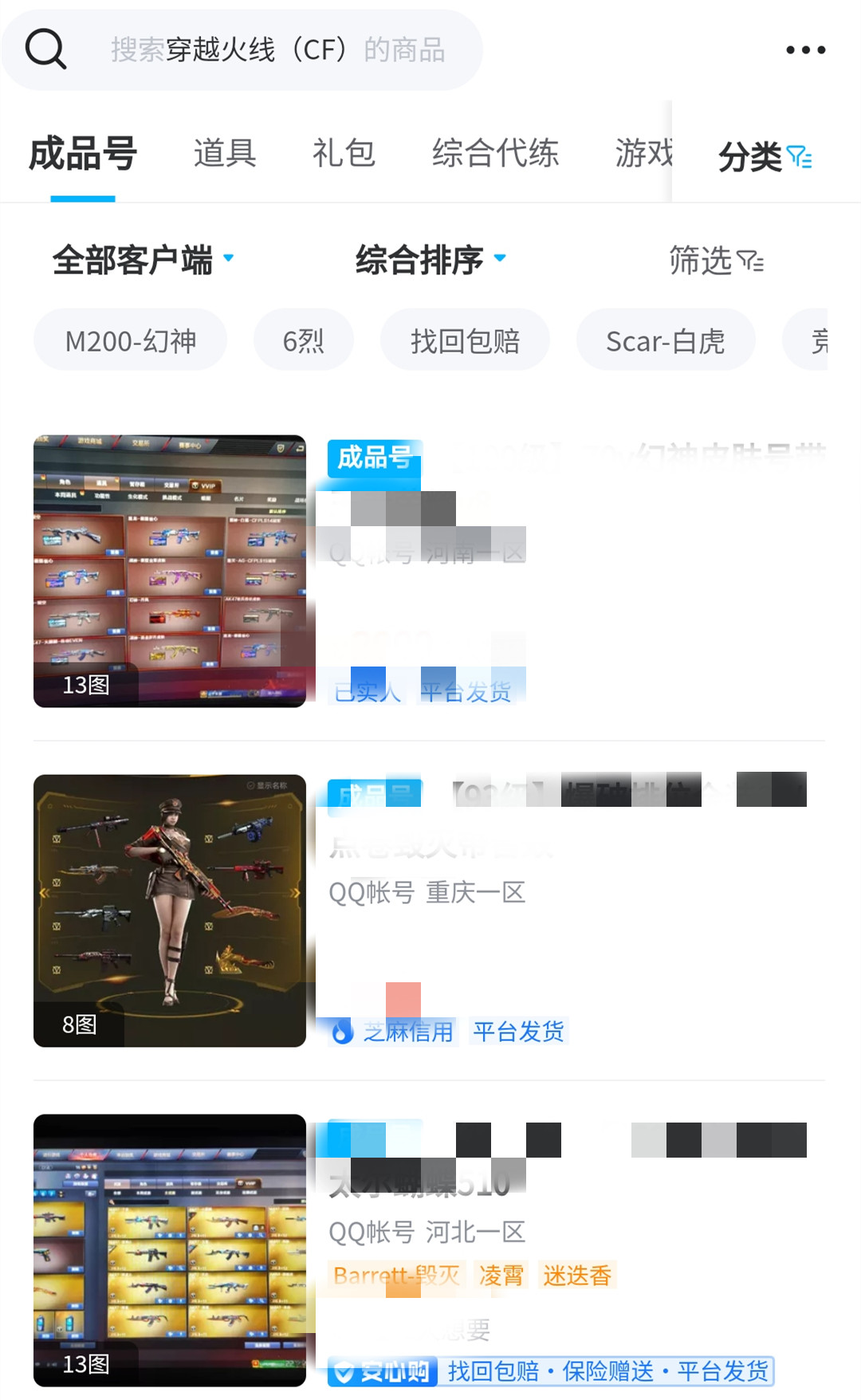Screen dimensions: 861x1400
Task: Switch to the 礼包 tab
Action: 344,153
